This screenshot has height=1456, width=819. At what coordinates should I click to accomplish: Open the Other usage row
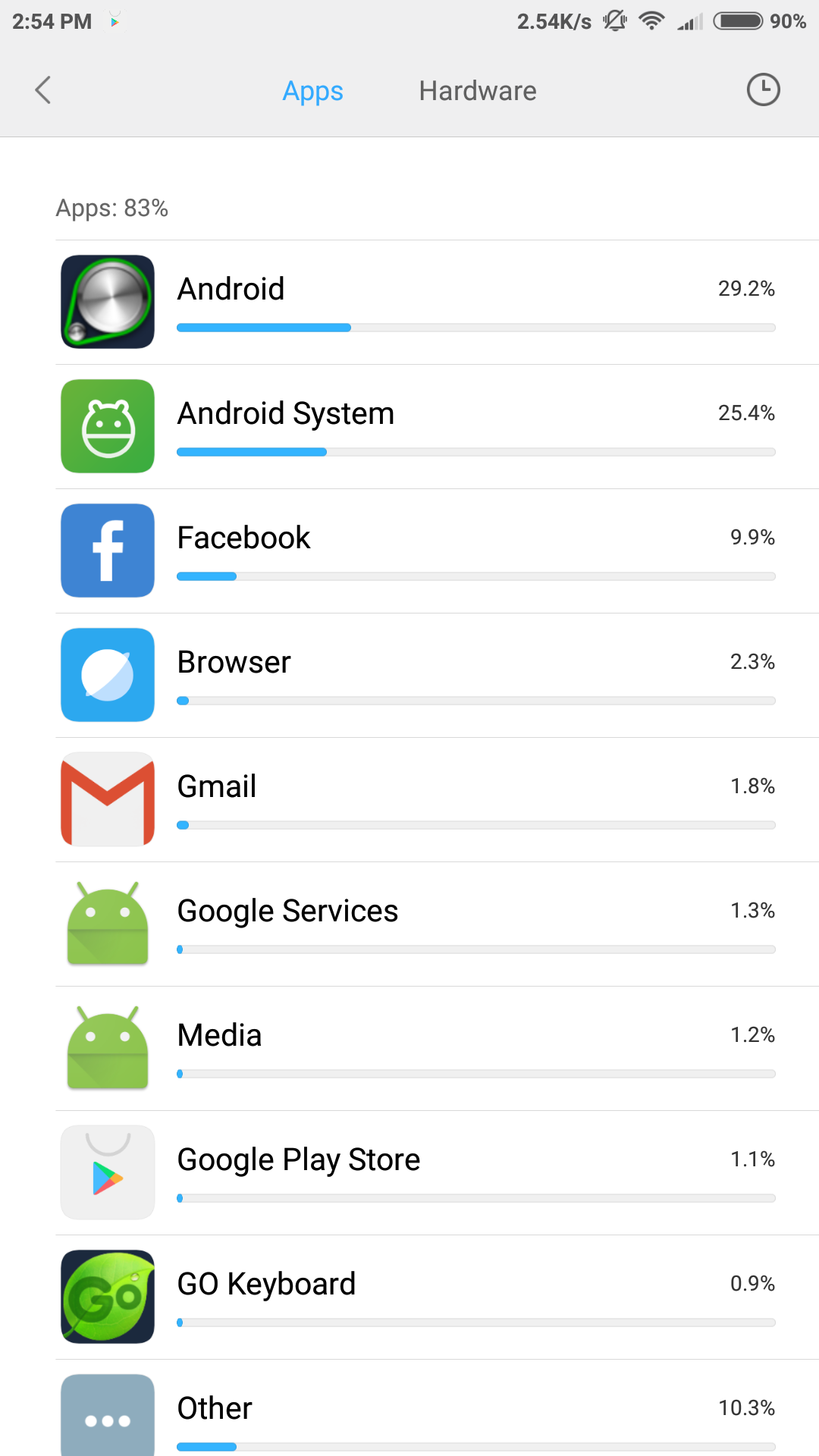[x=437, y=1408]
